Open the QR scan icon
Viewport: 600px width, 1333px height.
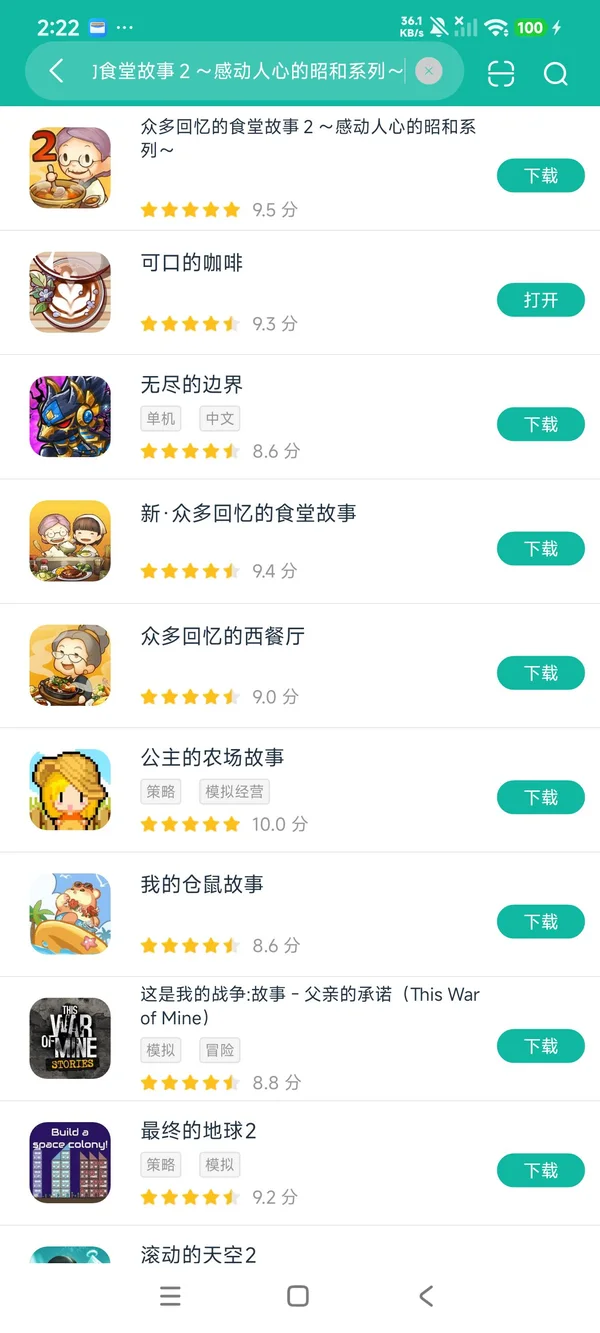click(501, 73)
